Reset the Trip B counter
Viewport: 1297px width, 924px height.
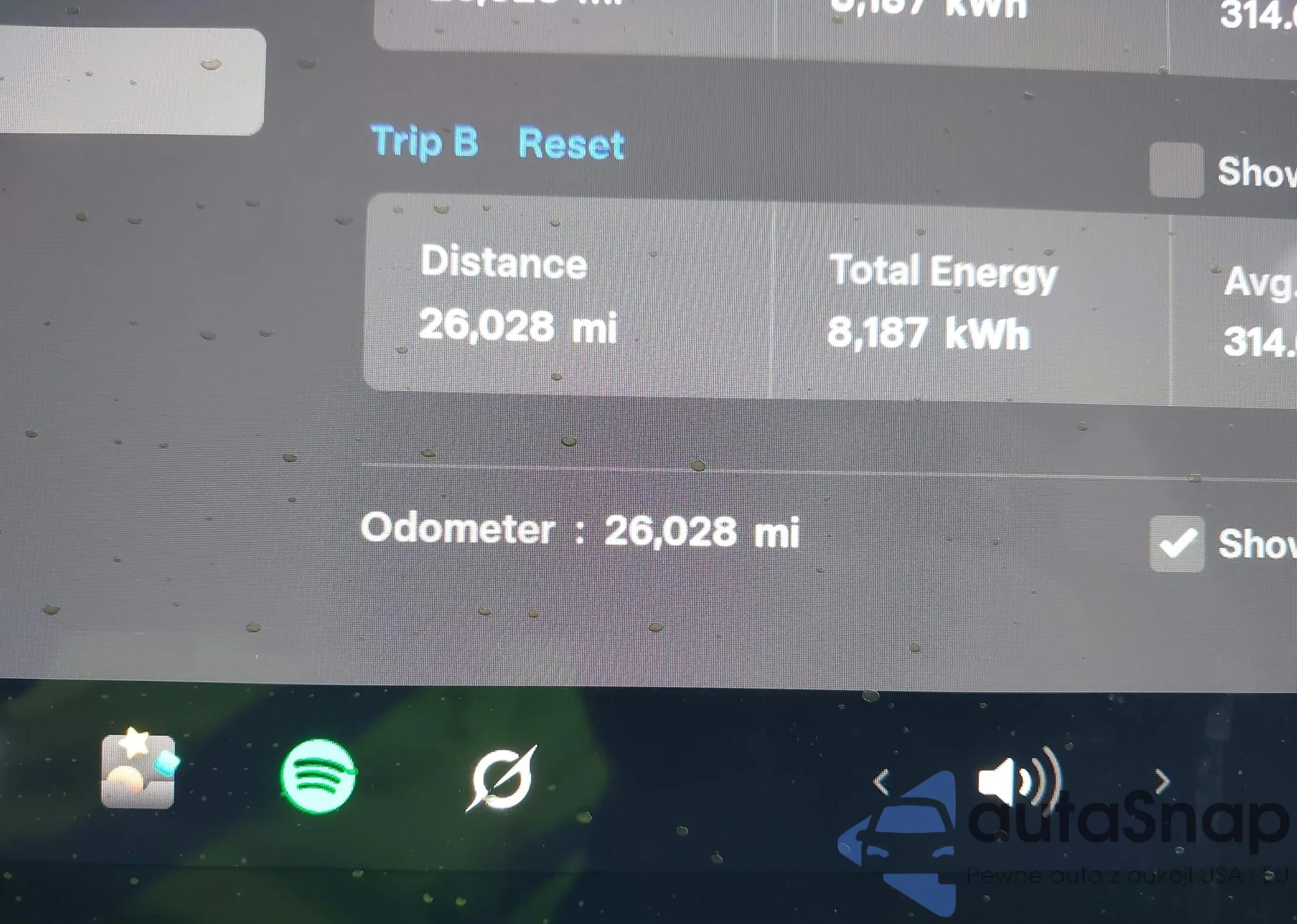(571, 143)
